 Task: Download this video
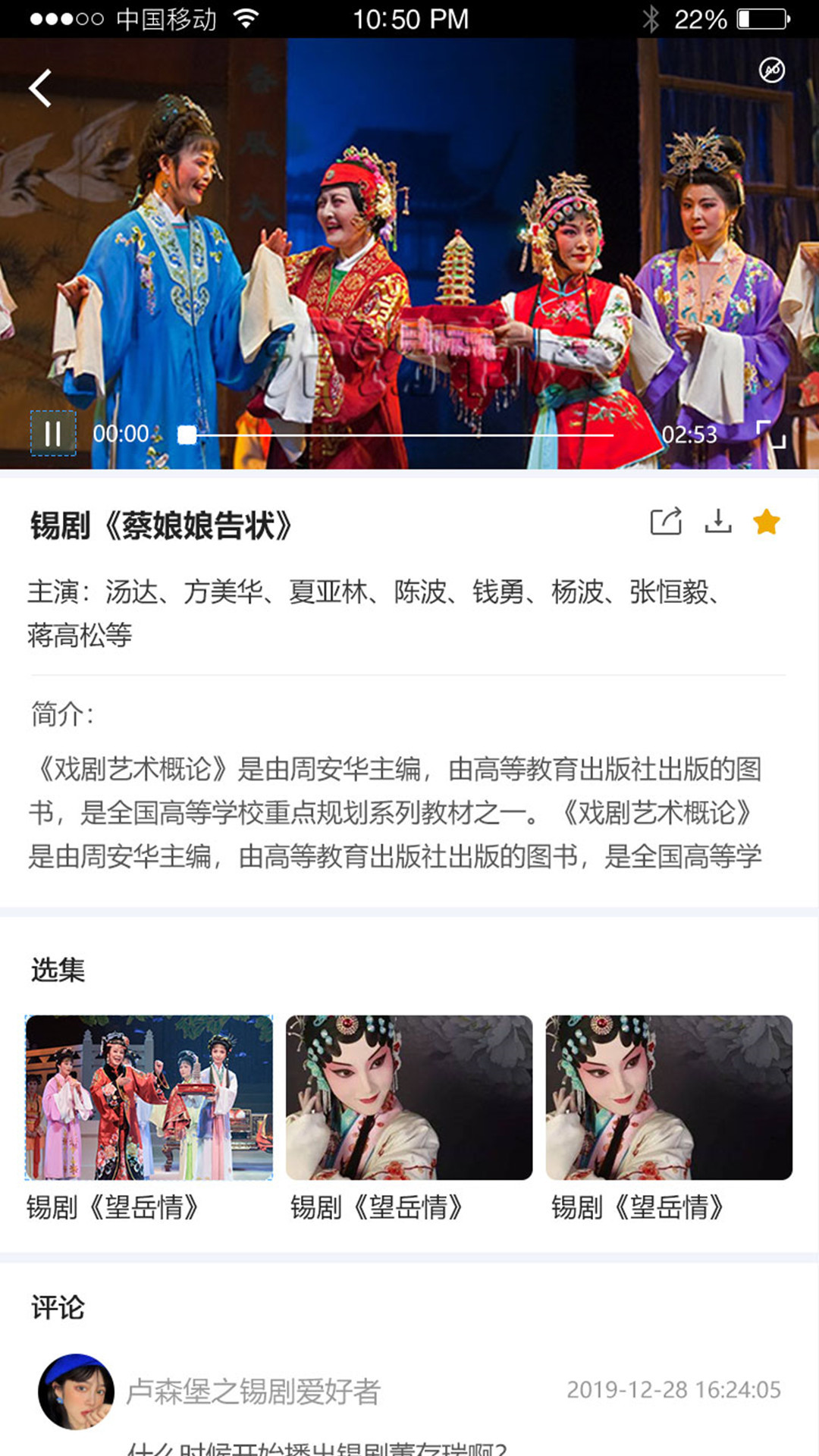[717, 522]
